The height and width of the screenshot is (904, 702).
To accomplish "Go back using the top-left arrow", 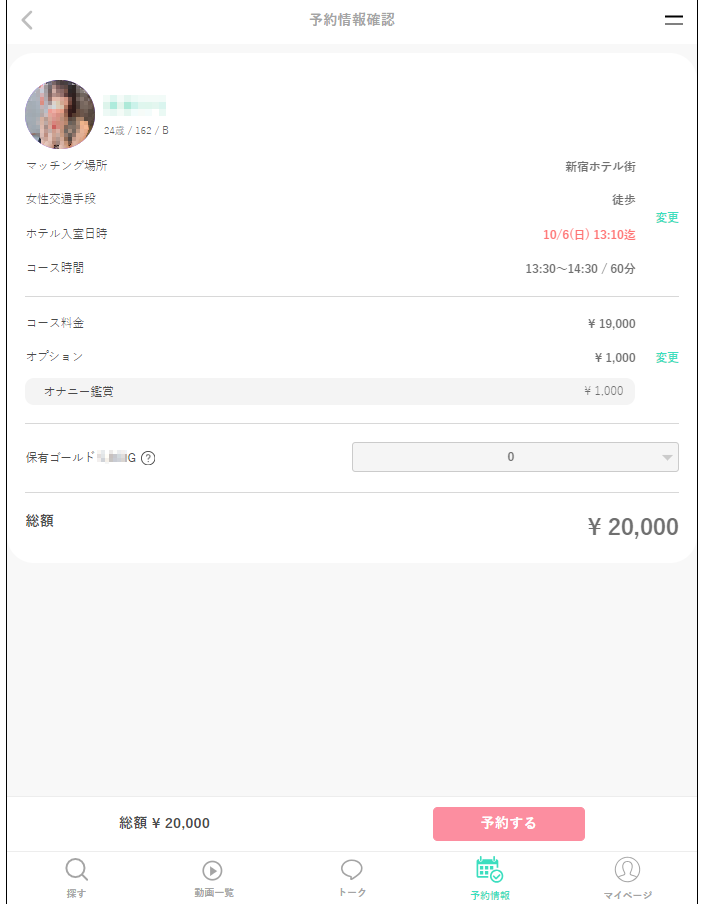I will [27, 20].
